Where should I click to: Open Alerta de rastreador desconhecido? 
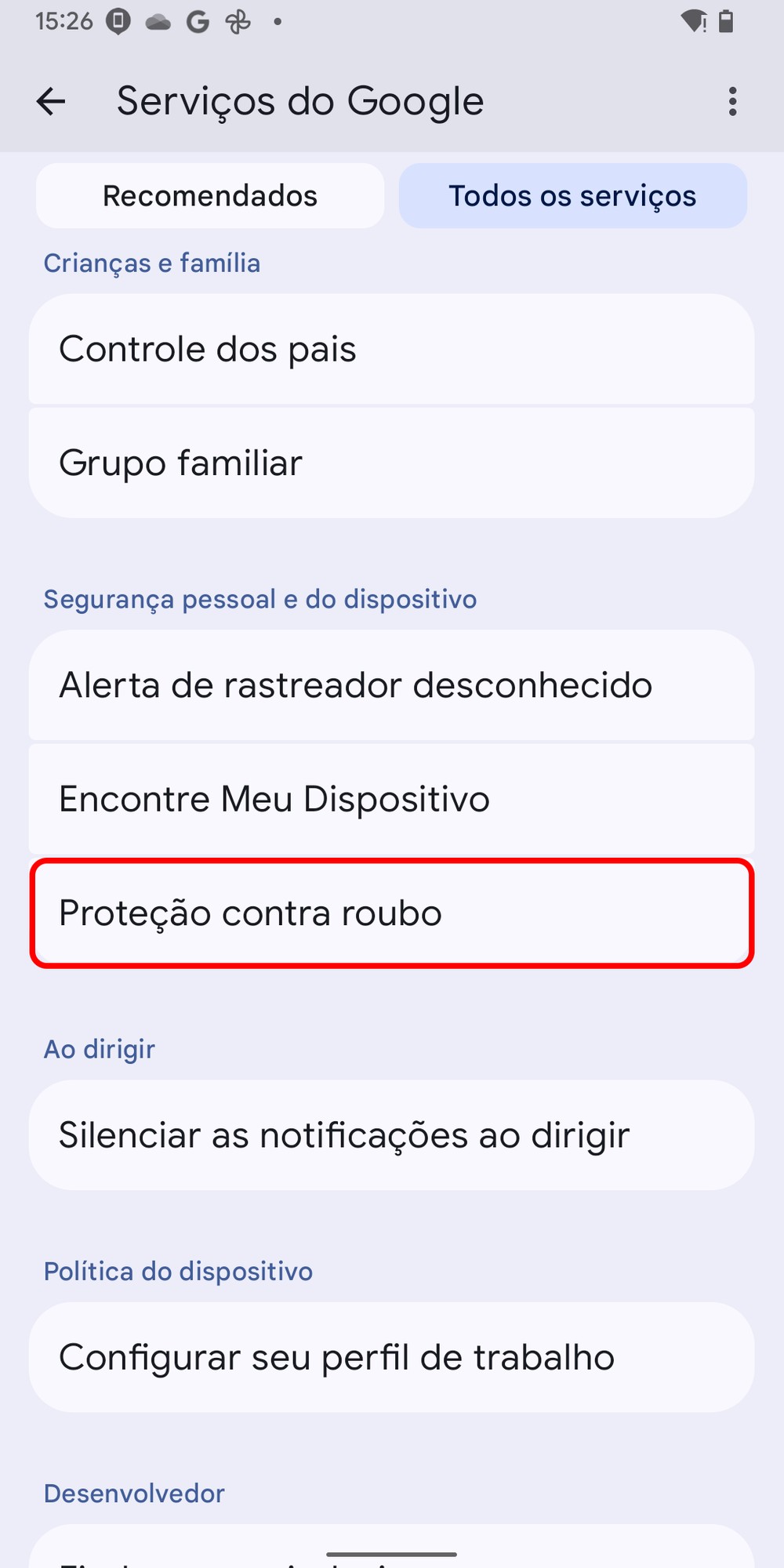click(391, 685)
